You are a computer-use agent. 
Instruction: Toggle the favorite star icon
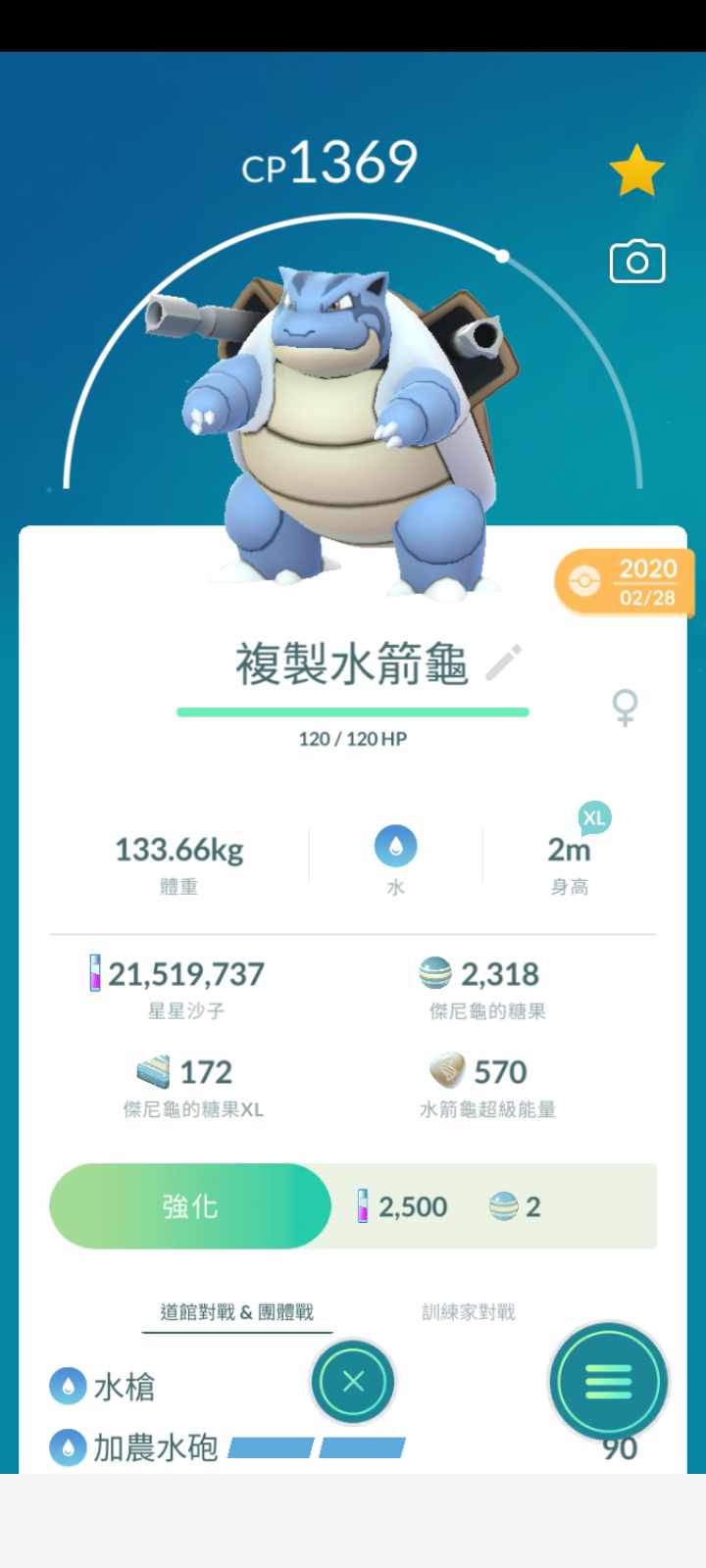(636, 171)
